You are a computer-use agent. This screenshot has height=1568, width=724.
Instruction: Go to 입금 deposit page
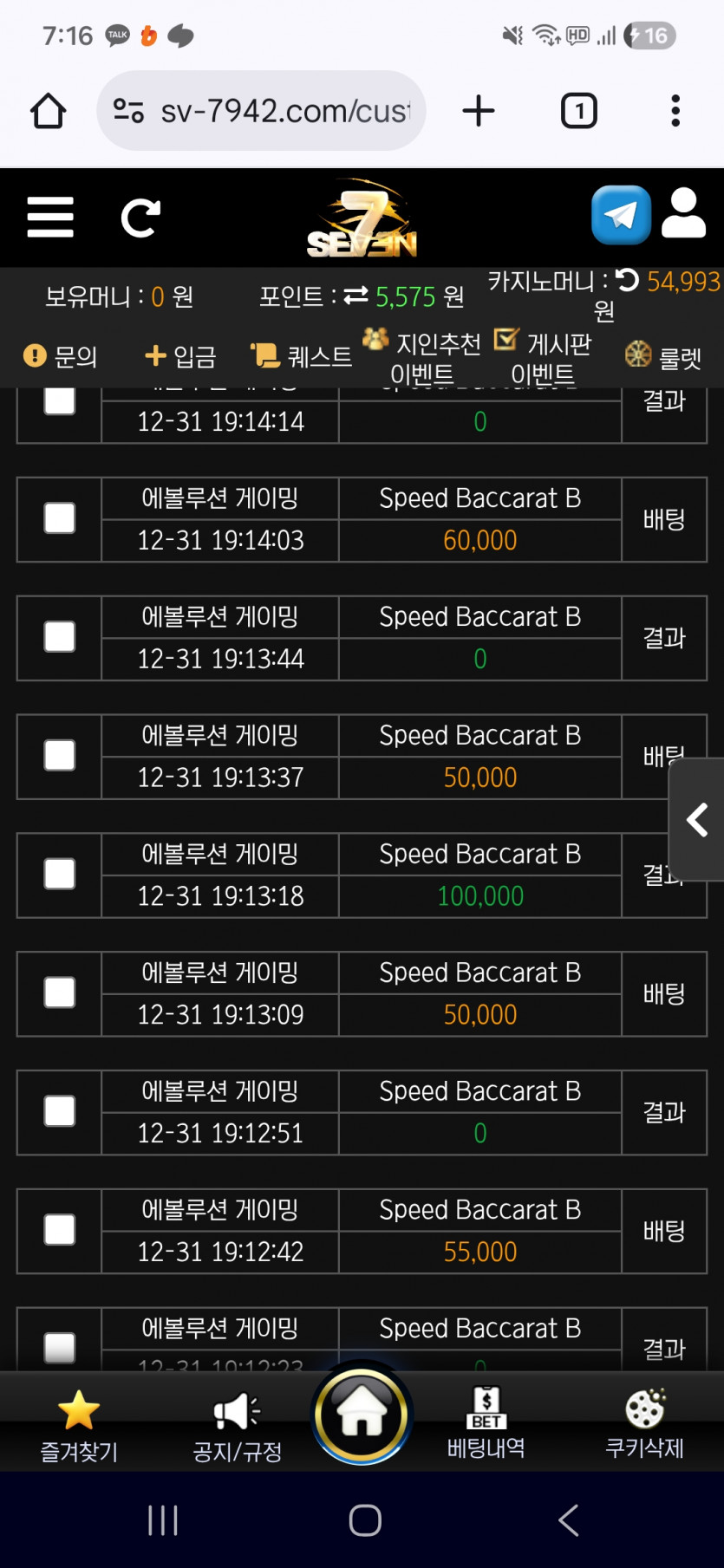click(x=180, y=356)
